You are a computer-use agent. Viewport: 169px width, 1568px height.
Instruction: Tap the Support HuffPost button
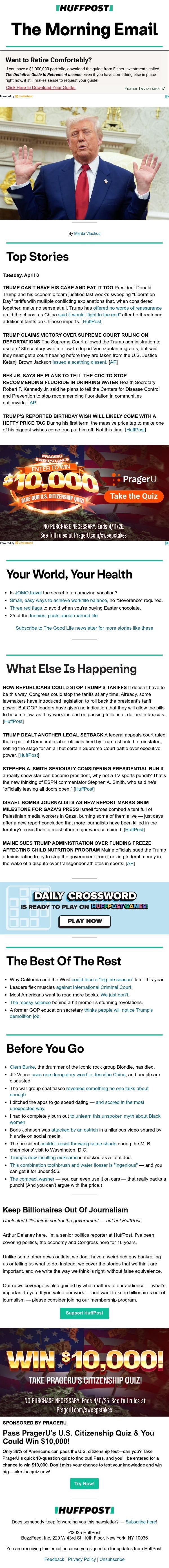[x=84, y=1312]
